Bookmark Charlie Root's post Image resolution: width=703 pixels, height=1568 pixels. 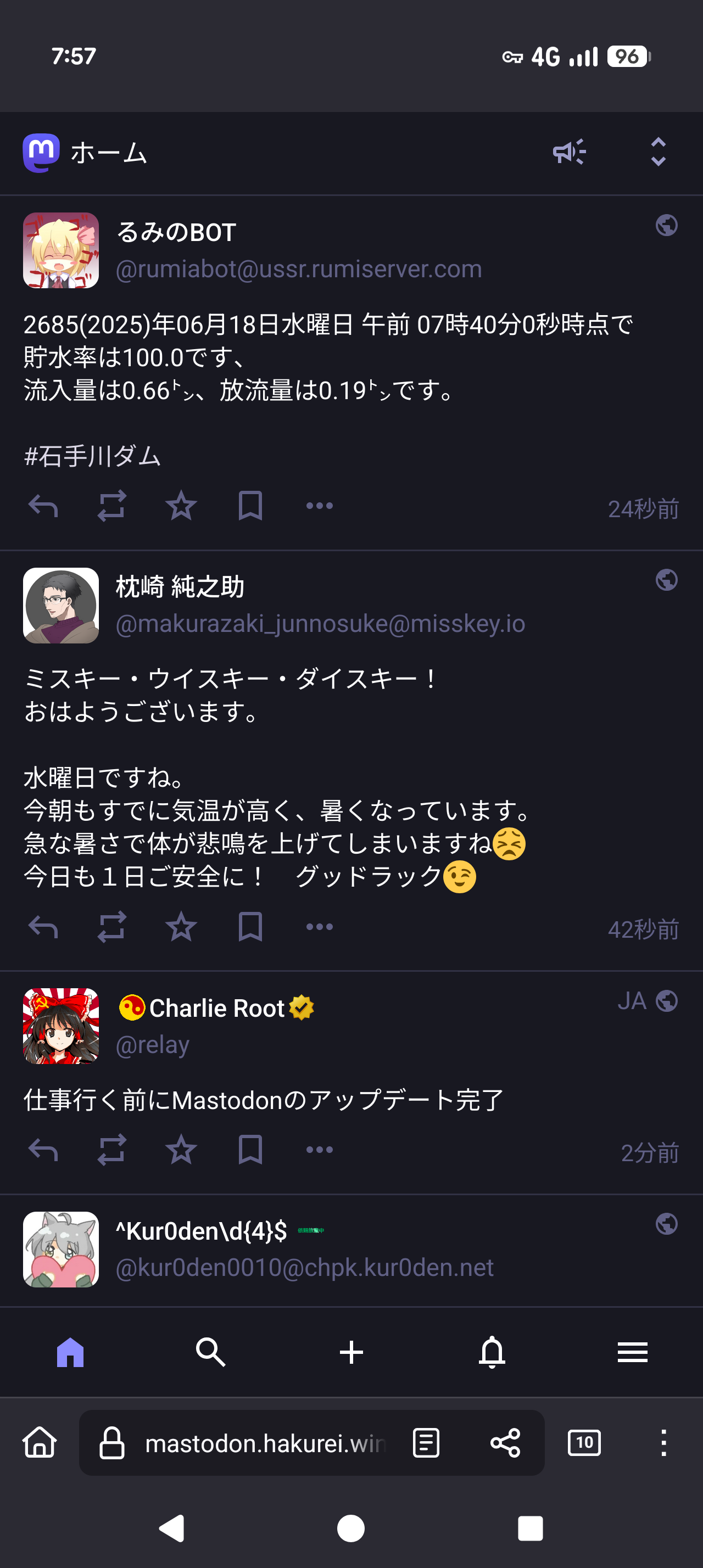coord(250,1150)
